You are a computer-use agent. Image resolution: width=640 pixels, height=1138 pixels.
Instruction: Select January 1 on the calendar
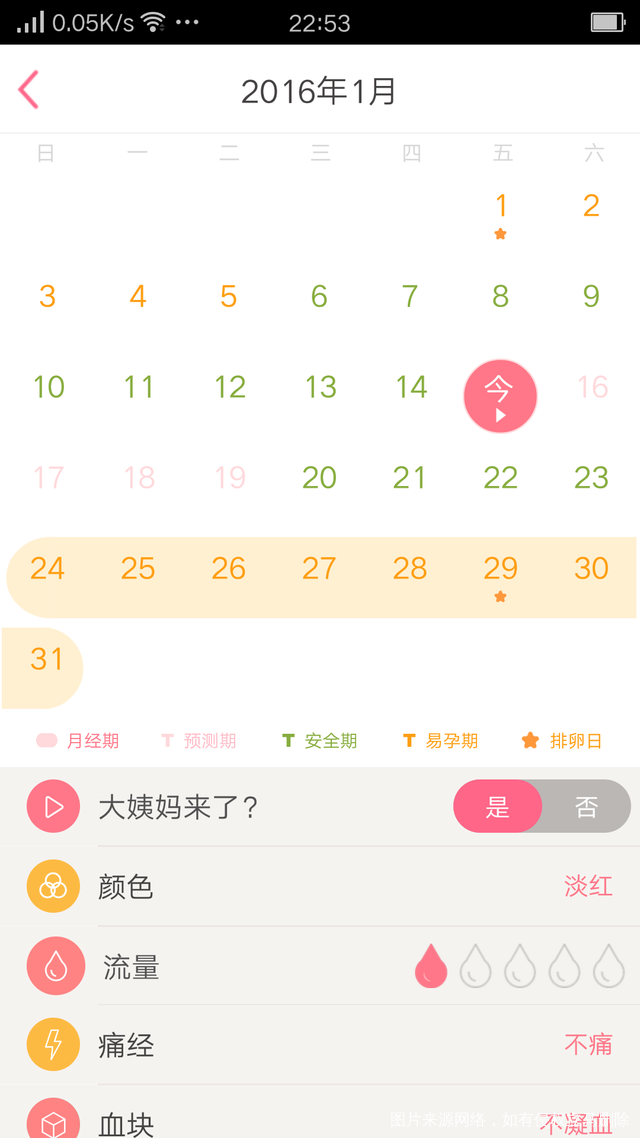[x=501, y=207]
